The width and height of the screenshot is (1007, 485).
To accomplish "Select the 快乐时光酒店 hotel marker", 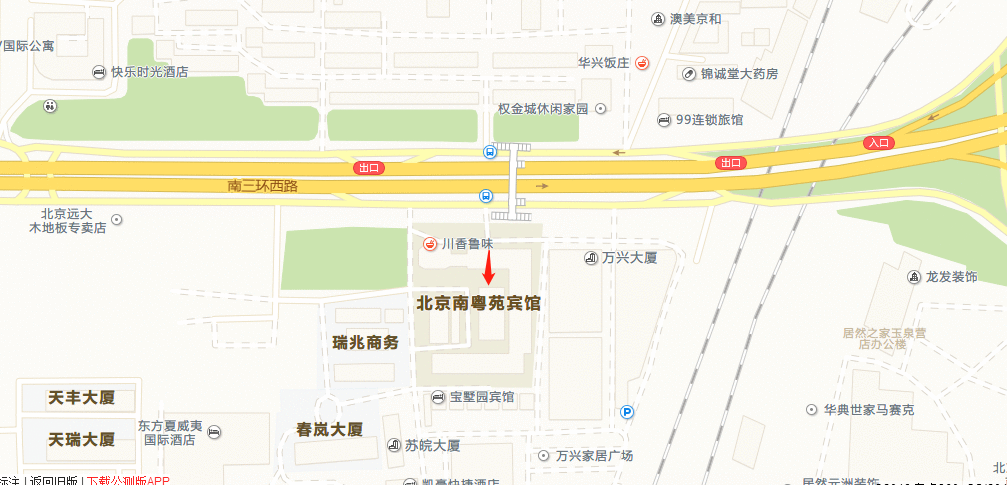I will [x=98, y=72].
